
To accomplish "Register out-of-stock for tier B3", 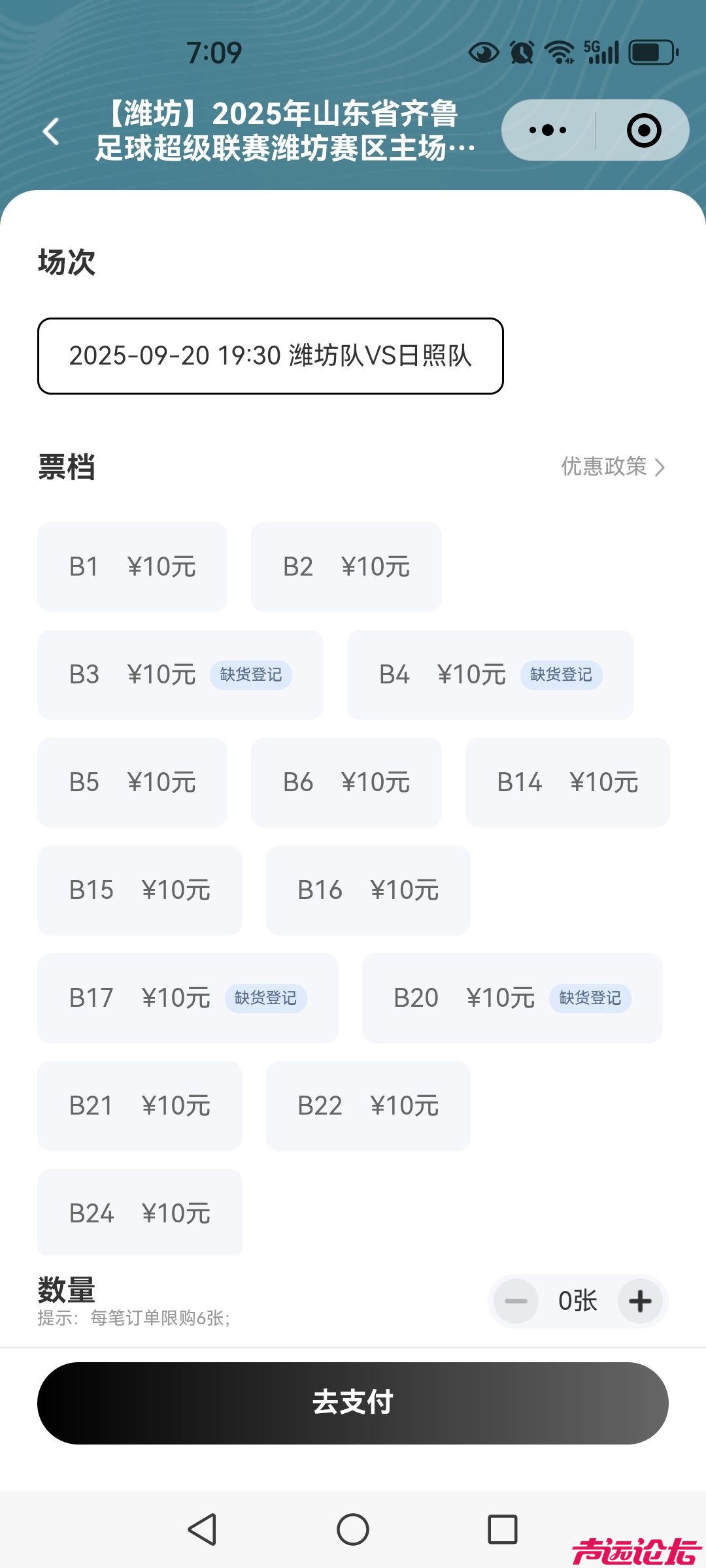I will [x=250, y=674].
